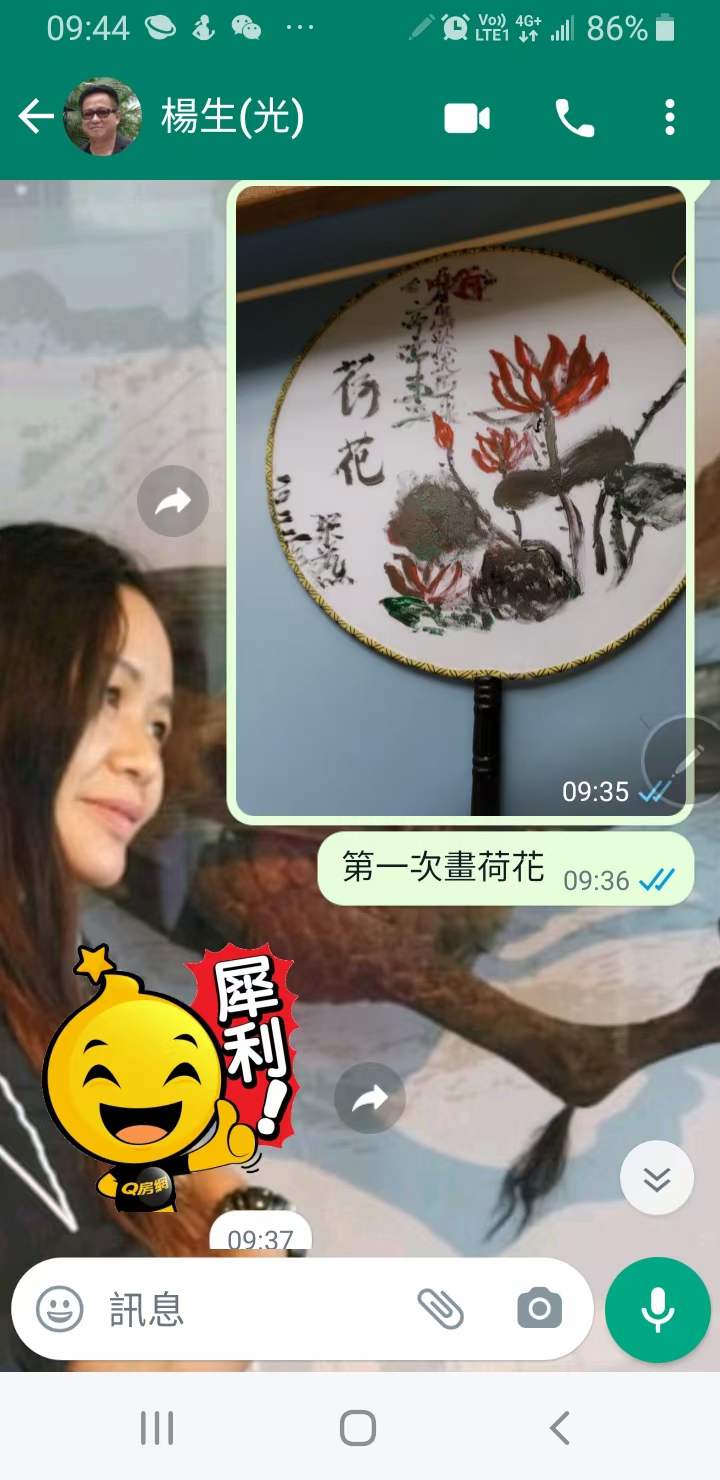
Task: Open 楊生(光) contact profile picture
Action: (x=101, y=118)
